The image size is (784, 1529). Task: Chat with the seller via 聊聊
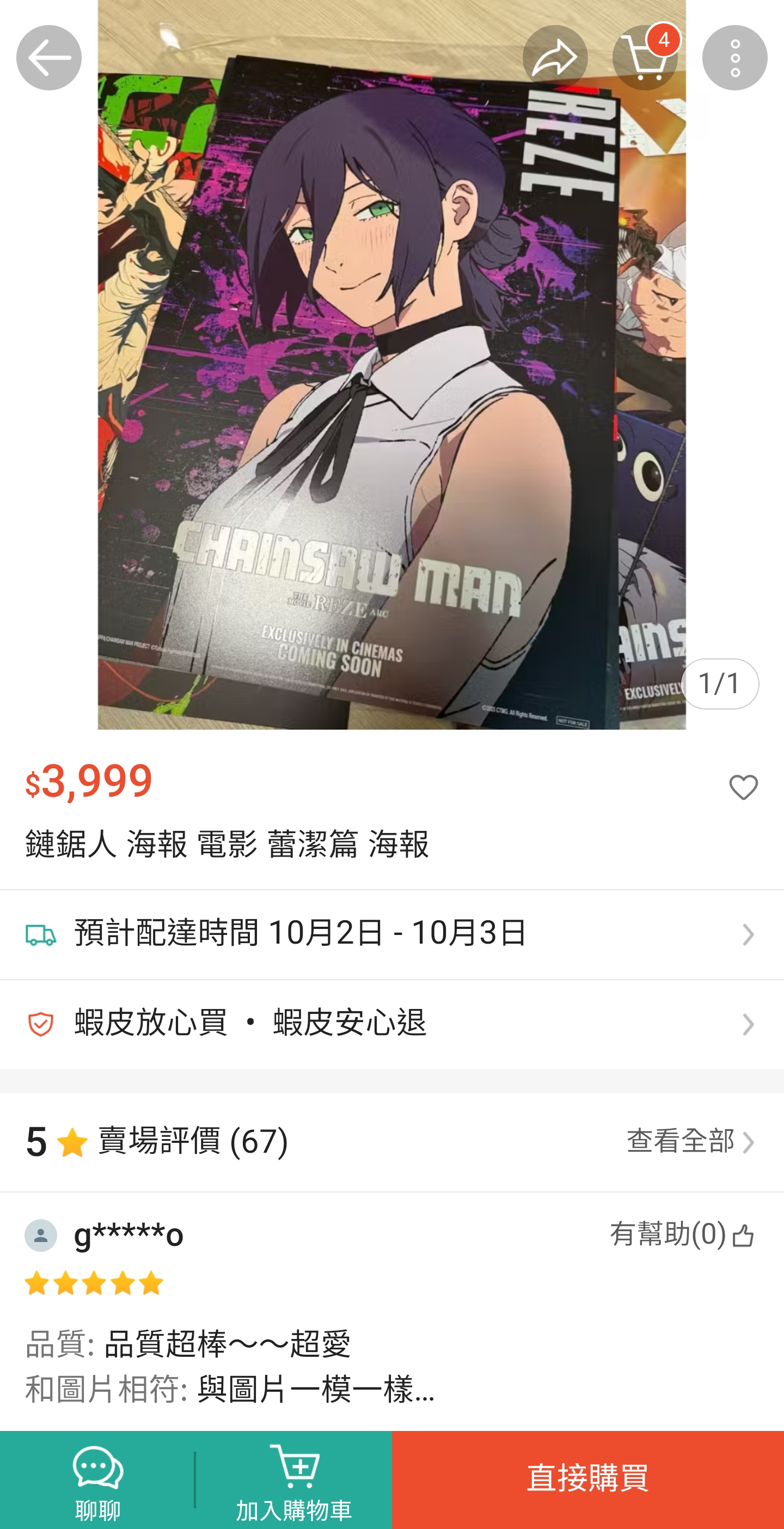[98, 1480]
